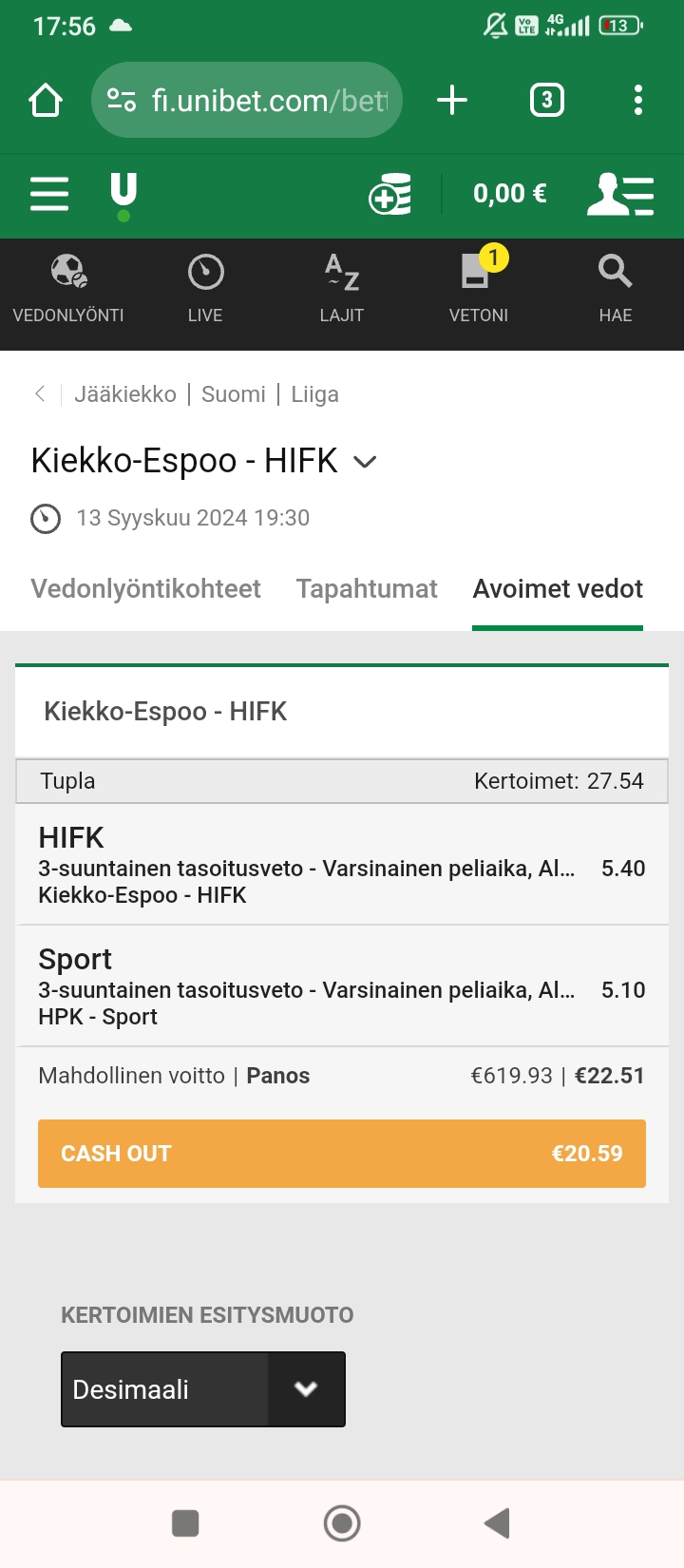Open the Desimaali odds format dropdown
Viewport: 684px width, 1568px height.
point(203,1389)
